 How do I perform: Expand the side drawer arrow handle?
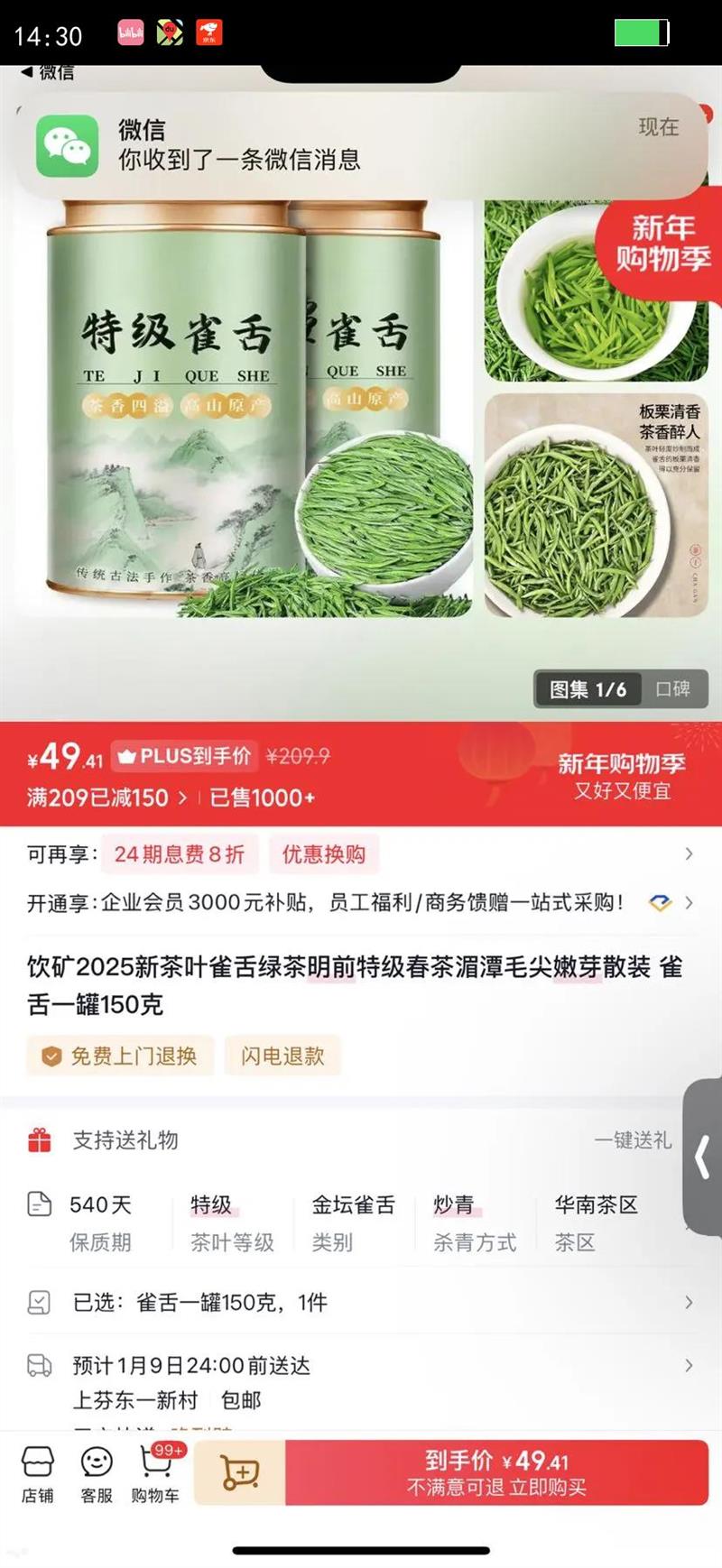click(x=703, y=1157)
